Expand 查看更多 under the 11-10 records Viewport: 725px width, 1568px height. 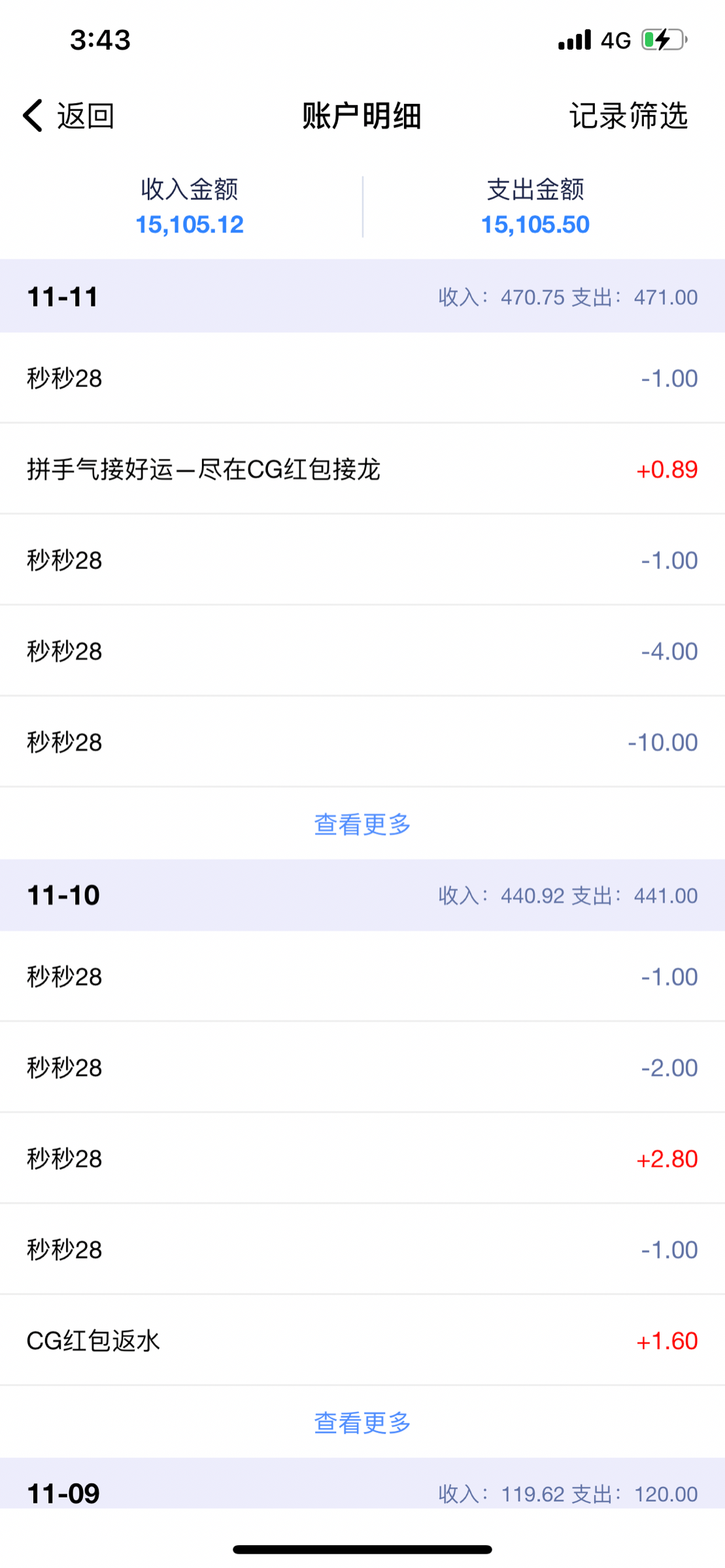tap(362, 1423)
